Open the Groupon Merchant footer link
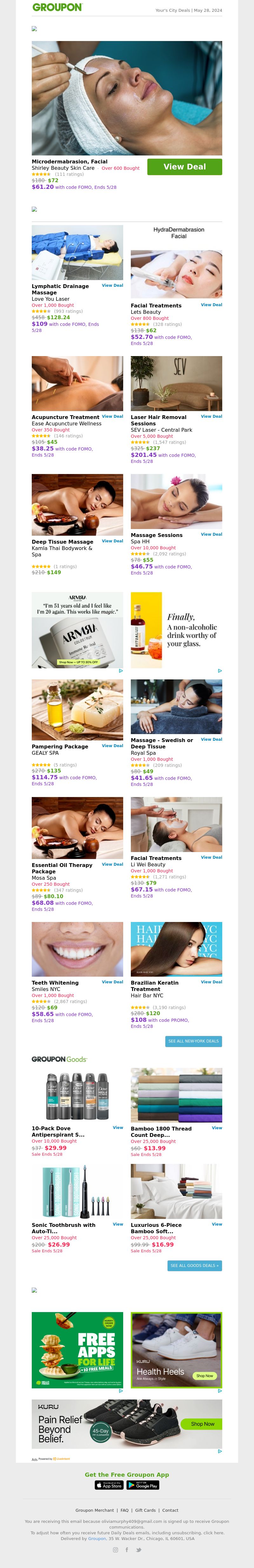Image resolution: width=254 pixels, height=1568 pixels. pos(94,1510)
